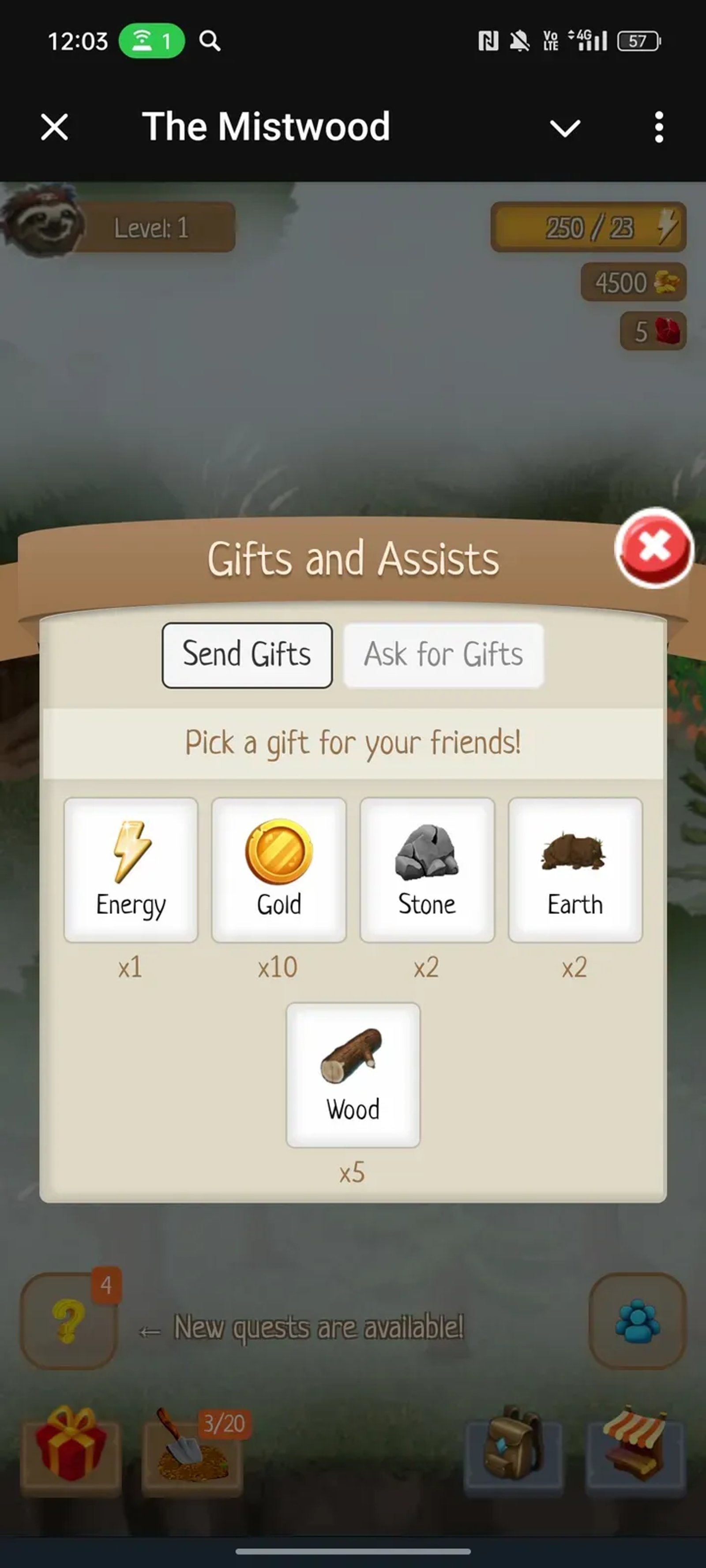Open the three-dot overflow menu
This screenshot has height=1568, width=706.
pos(658,127)
